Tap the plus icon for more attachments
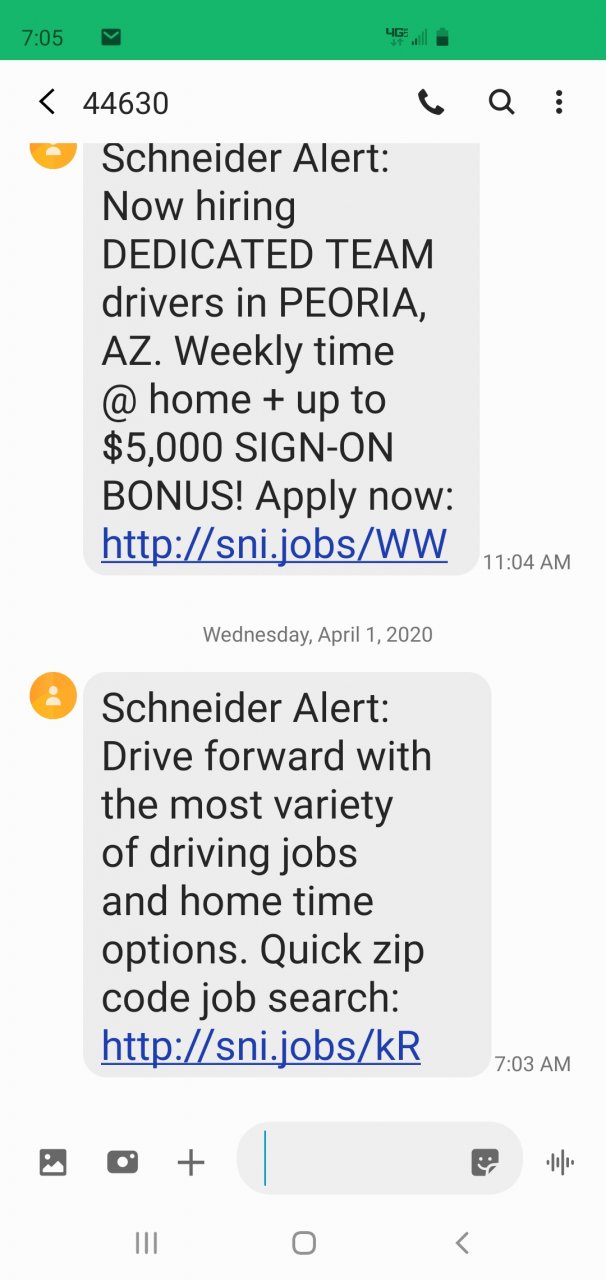The width and height of the screenshot is (606, 1280). [x=190, y=1162]
